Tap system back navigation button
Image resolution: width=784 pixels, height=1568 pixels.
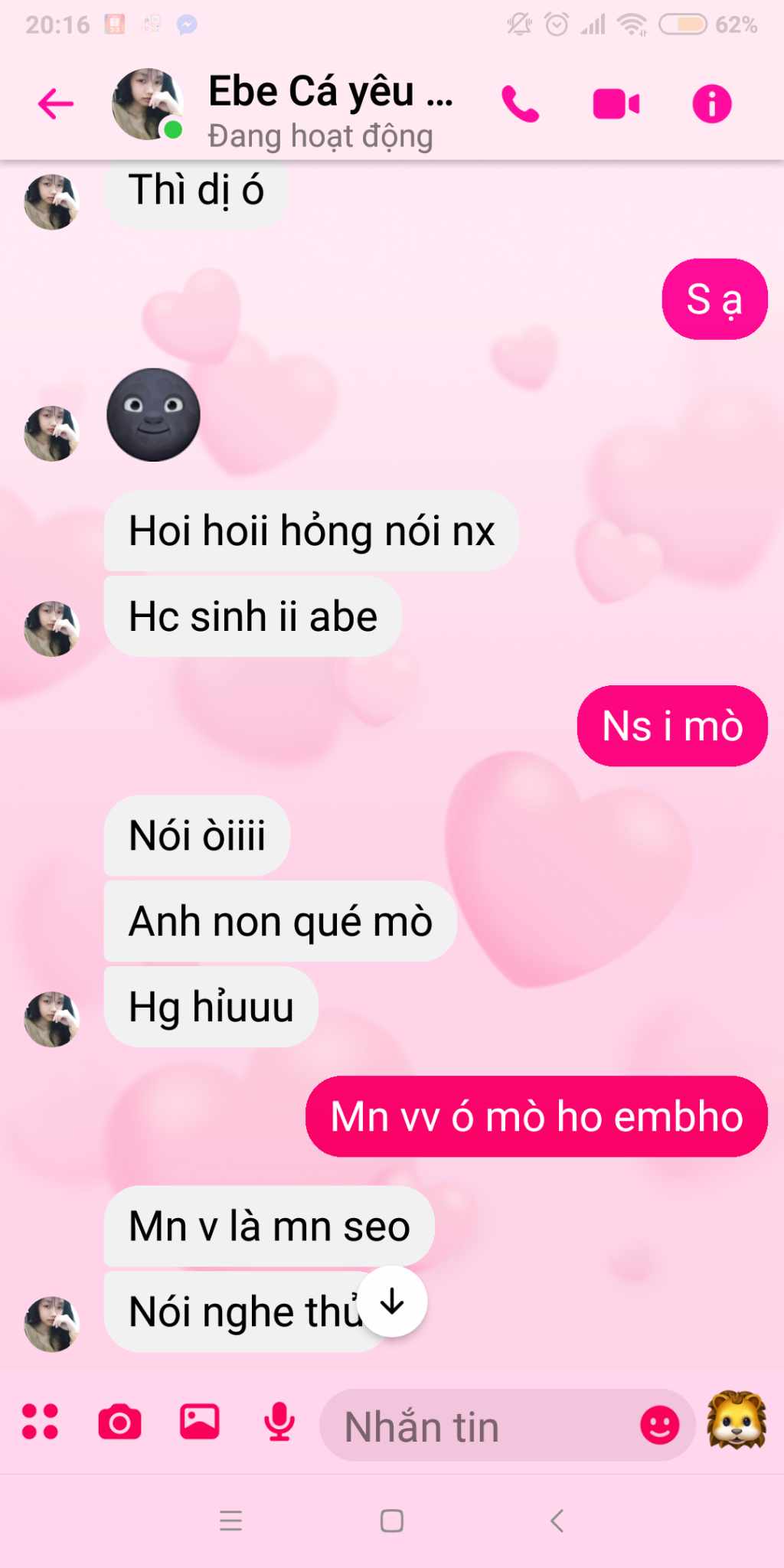coord(557,1521)
